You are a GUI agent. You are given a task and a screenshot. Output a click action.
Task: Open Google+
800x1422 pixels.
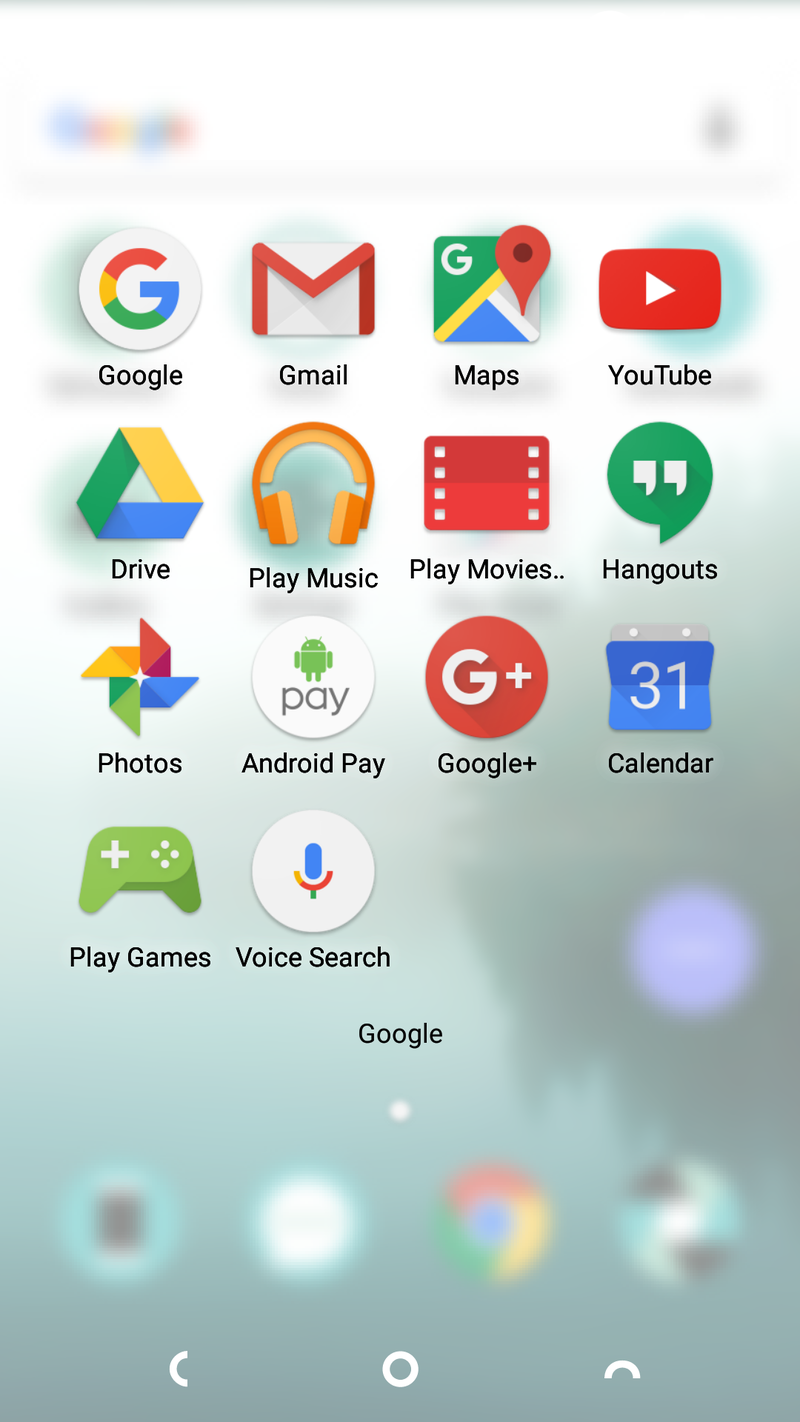click(x=487, y=678)
